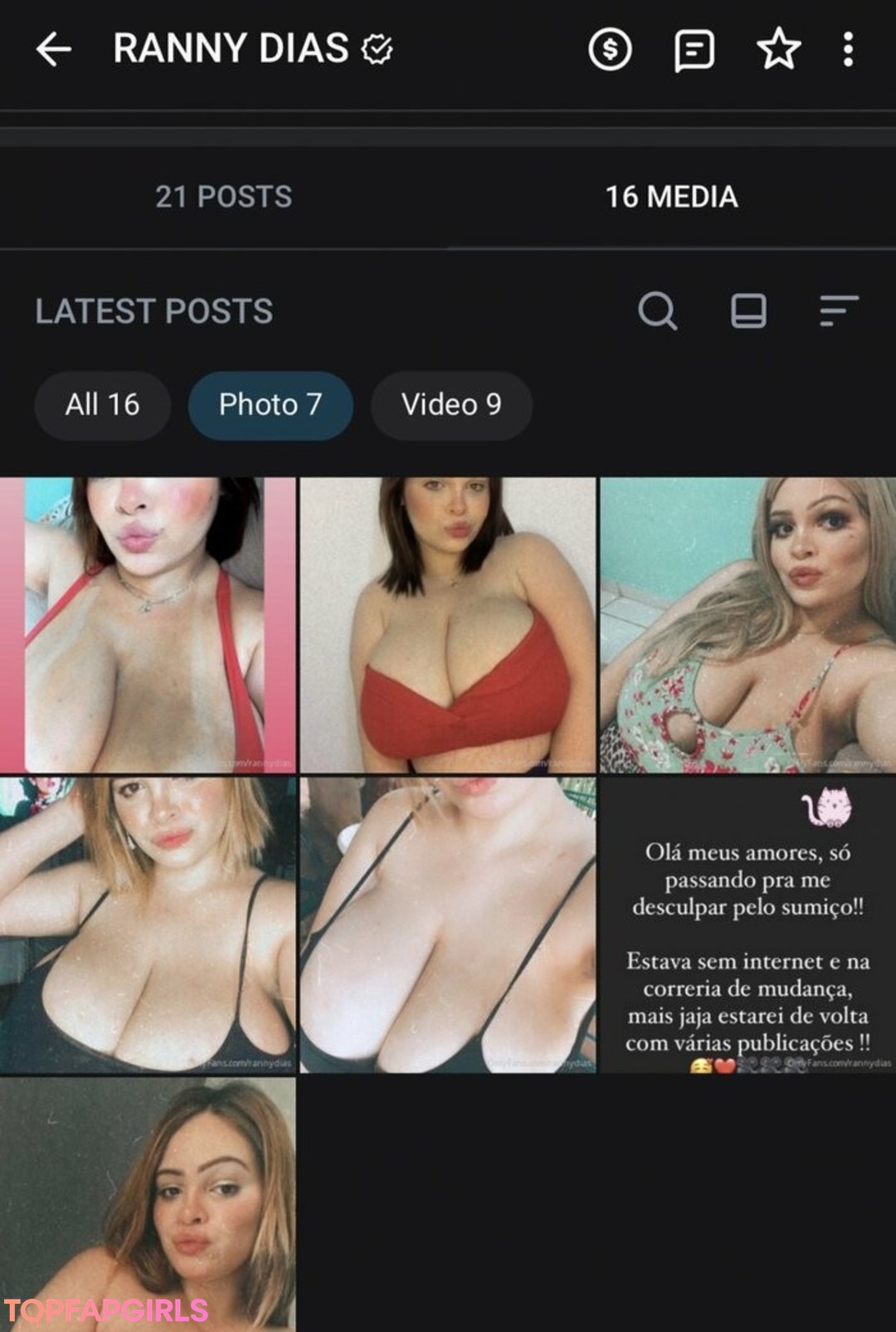Switch to the 21 Posts tab

tap(223, 197)
